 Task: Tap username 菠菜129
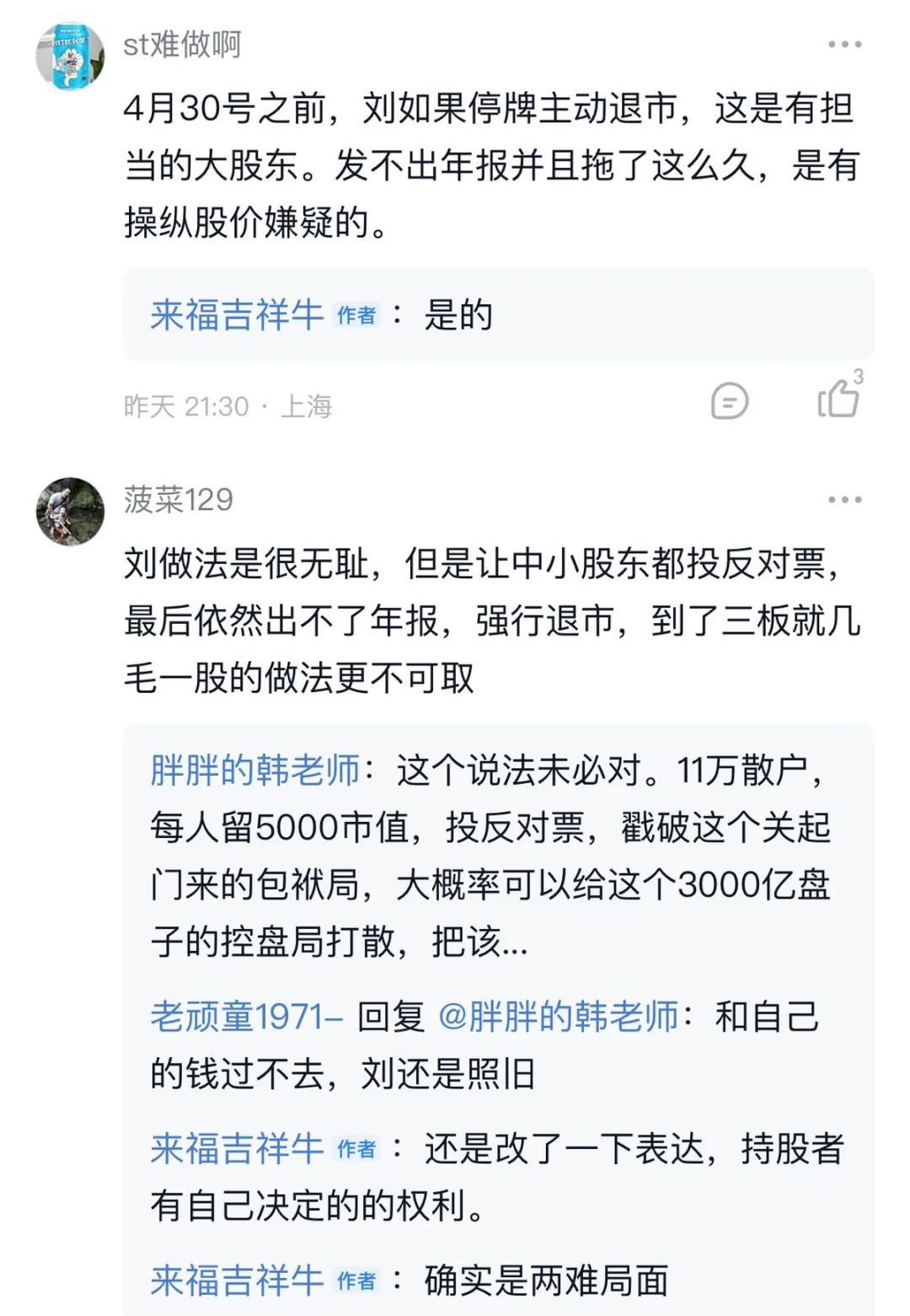pos(179,500)
